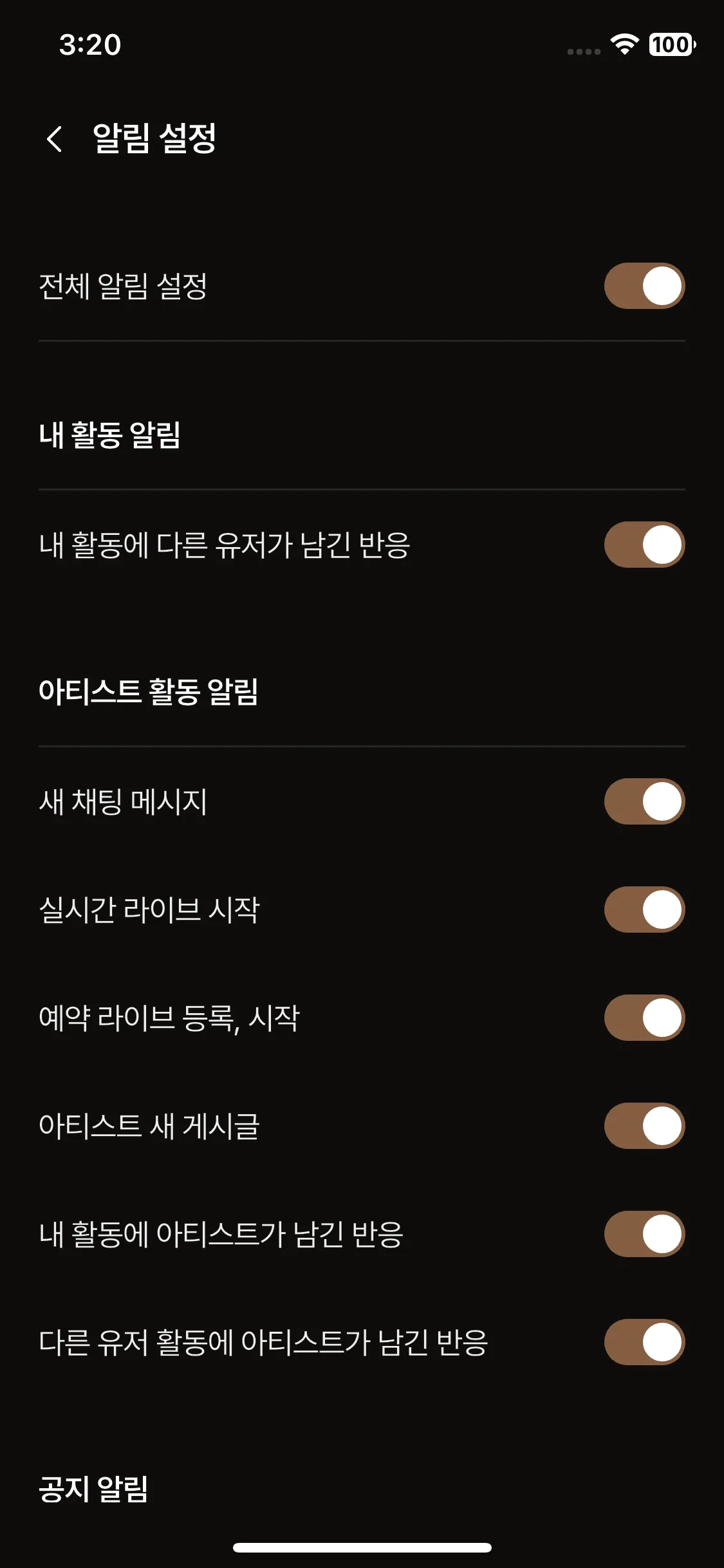
Task: Disable 내 활동에 다른 유저가 남긴 반응
Action: click(x=644, y=544)
